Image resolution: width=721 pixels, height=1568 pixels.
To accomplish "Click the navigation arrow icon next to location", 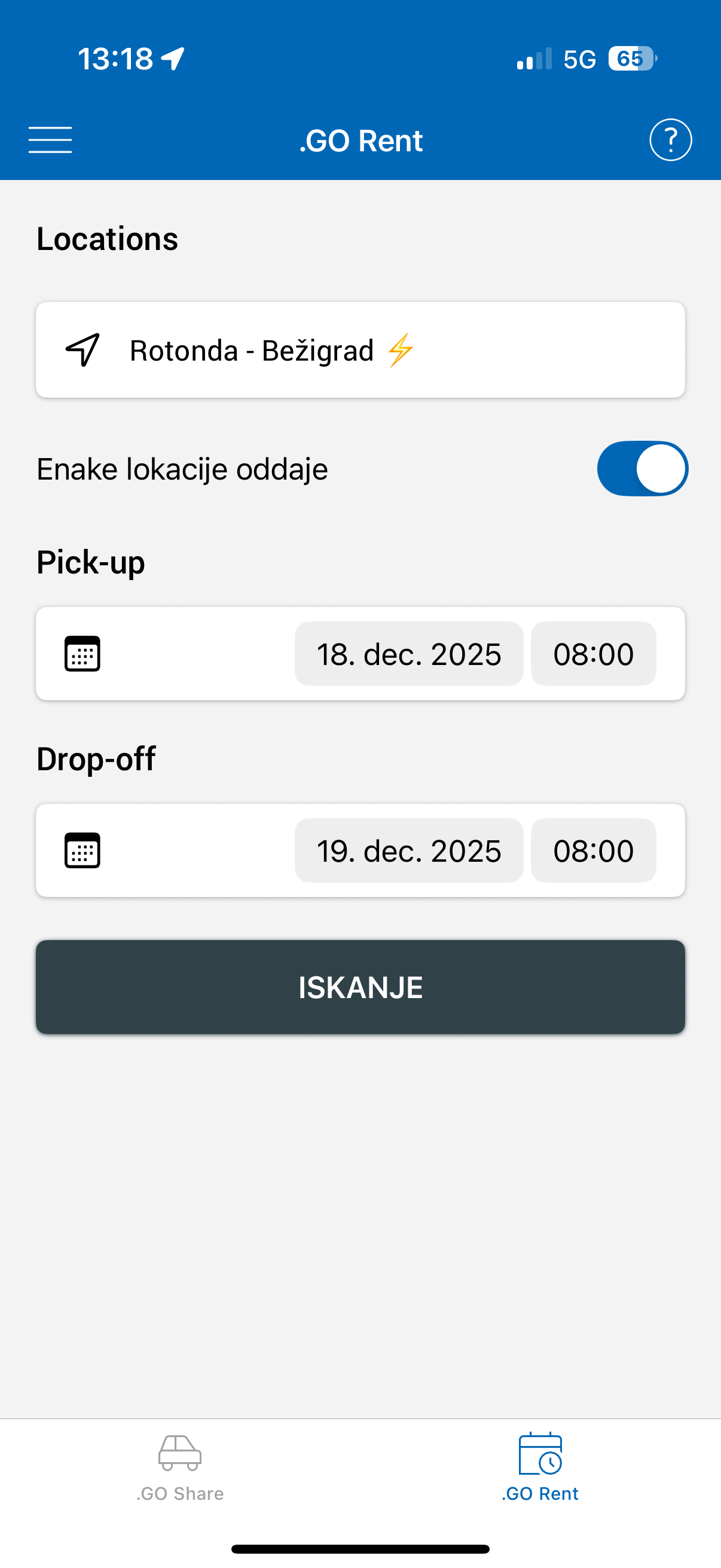I will (x=83, y=350).
